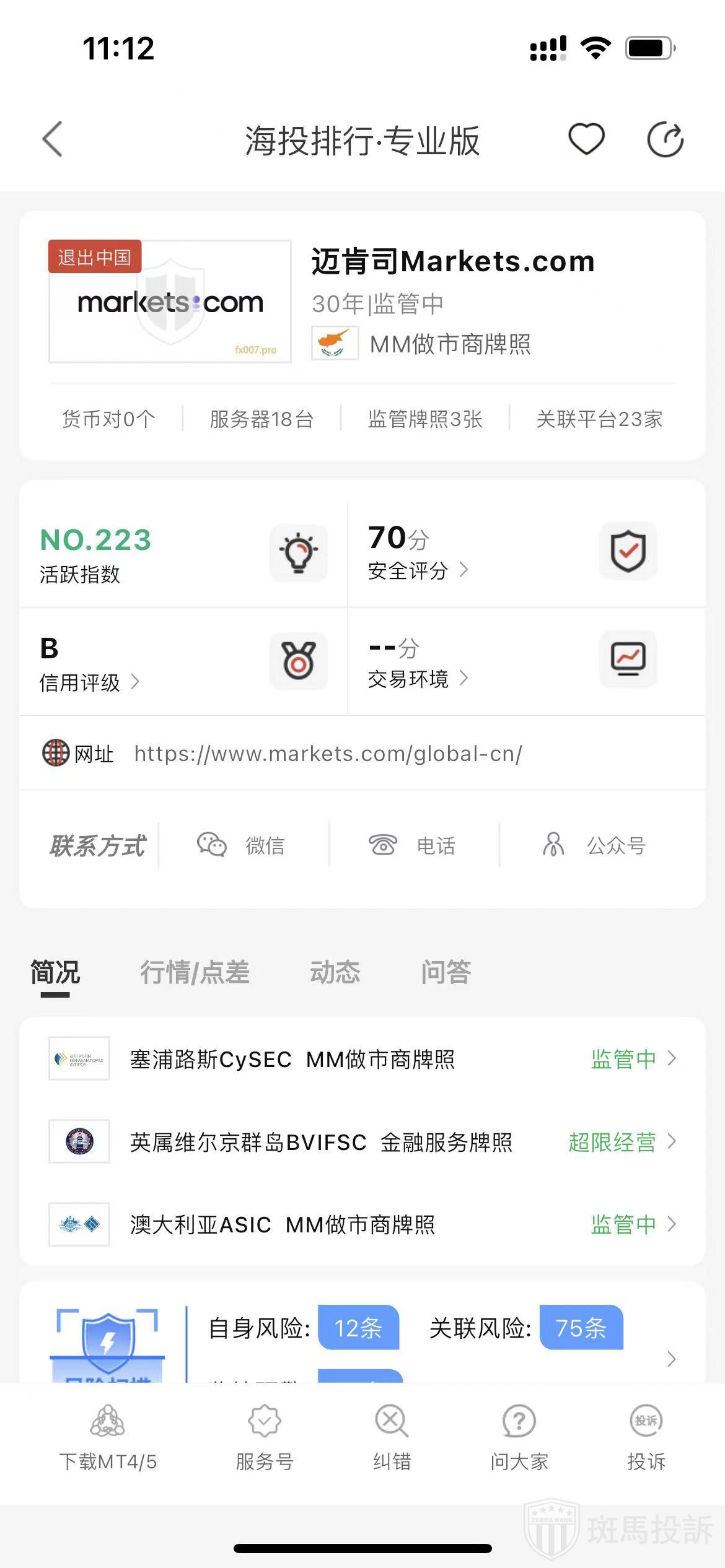The height and width of the screenshot is (1568, 725).
Task: Open the 澳大利亚ASIC license row
Action: [x=362, y=1224]
